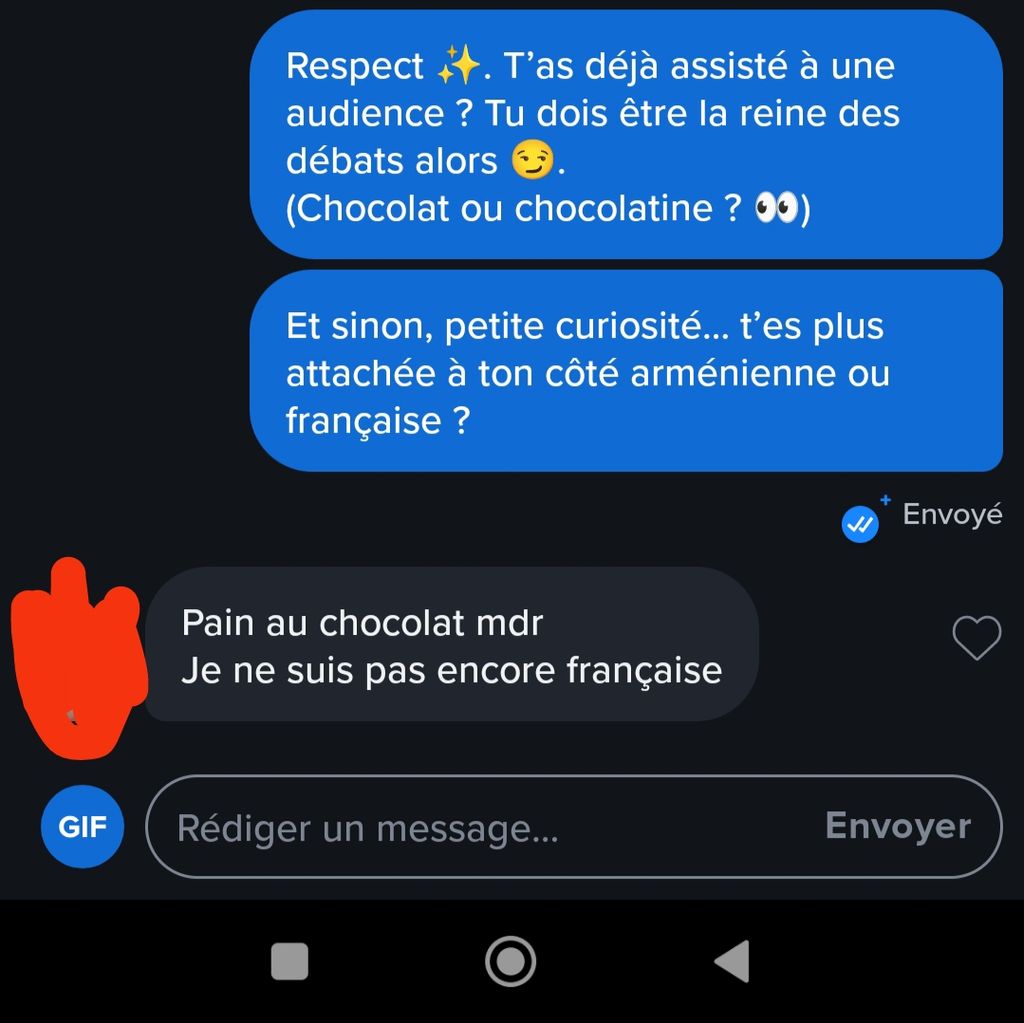
Task: Go to the system home screen
Action: 511,962
